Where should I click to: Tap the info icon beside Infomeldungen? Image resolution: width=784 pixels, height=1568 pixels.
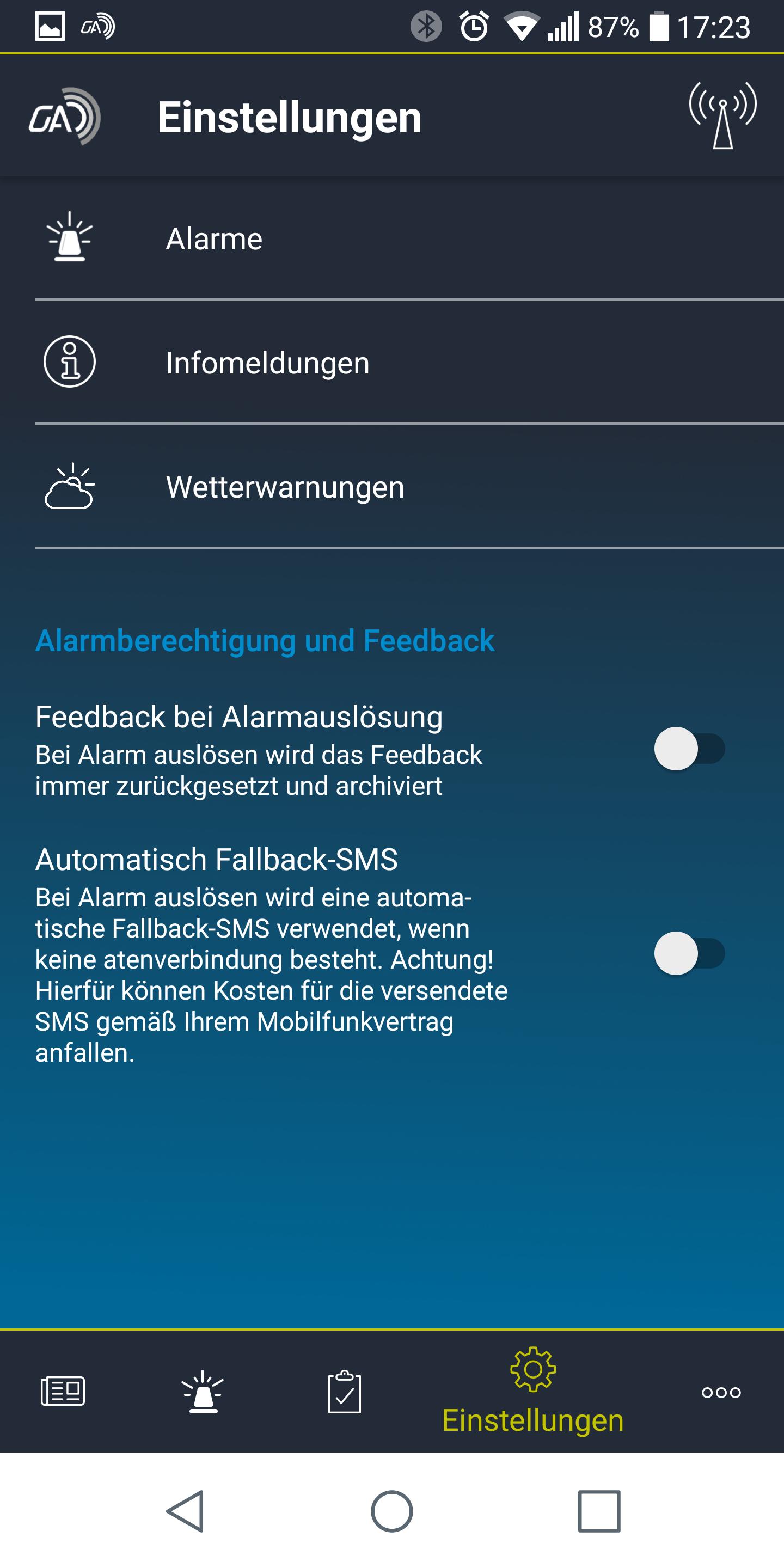tap(69, 361)
